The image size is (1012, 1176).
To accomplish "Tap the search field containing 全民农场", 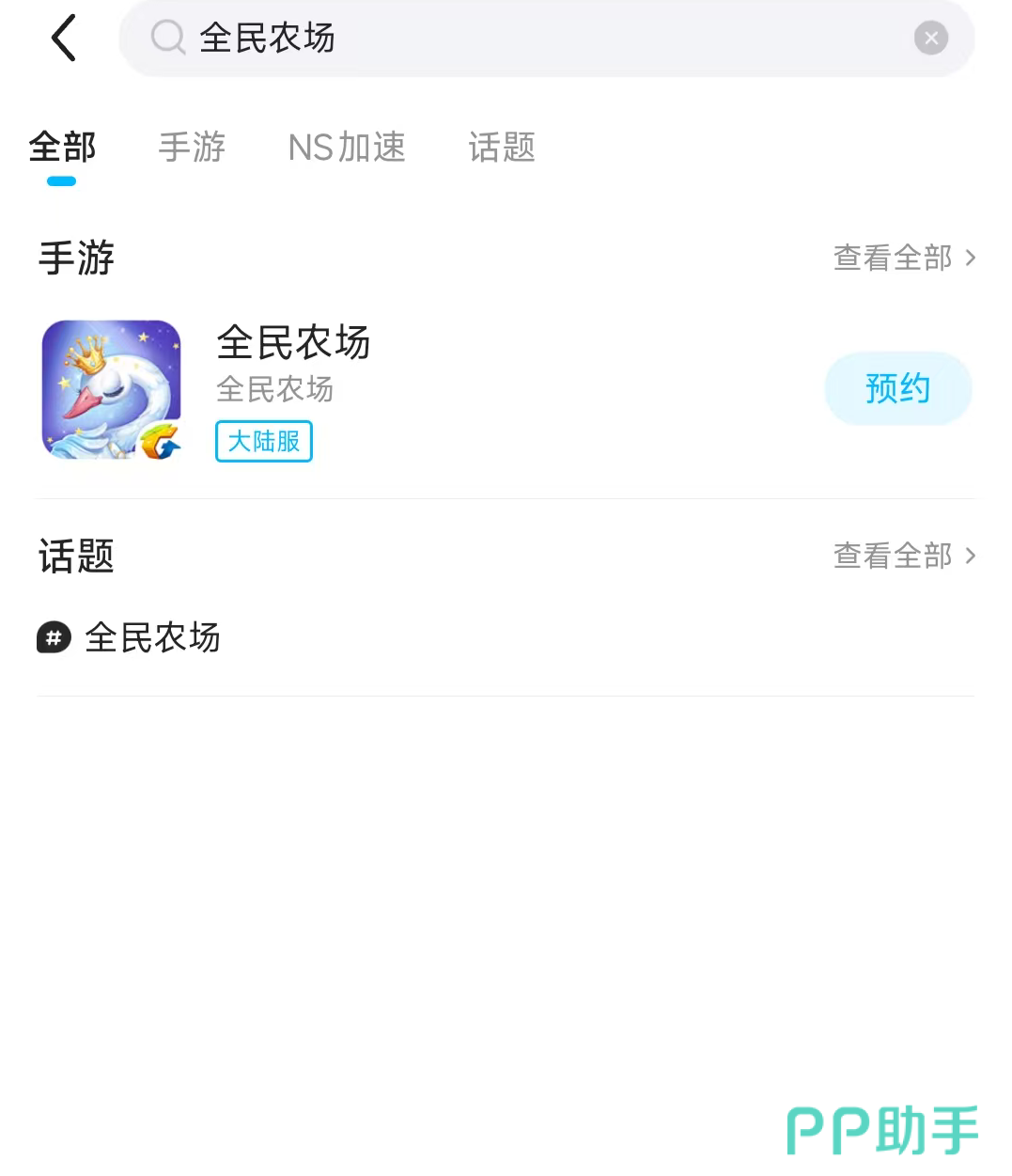I will [x=526, y=39].
